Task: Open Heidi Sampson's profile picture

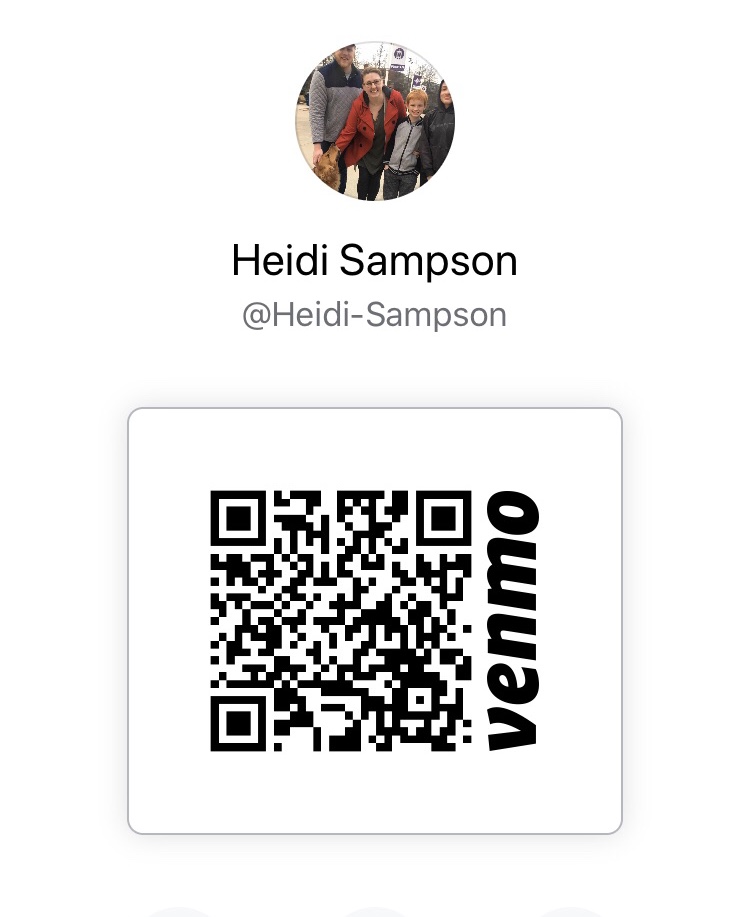Action: (x=375, y=121)
